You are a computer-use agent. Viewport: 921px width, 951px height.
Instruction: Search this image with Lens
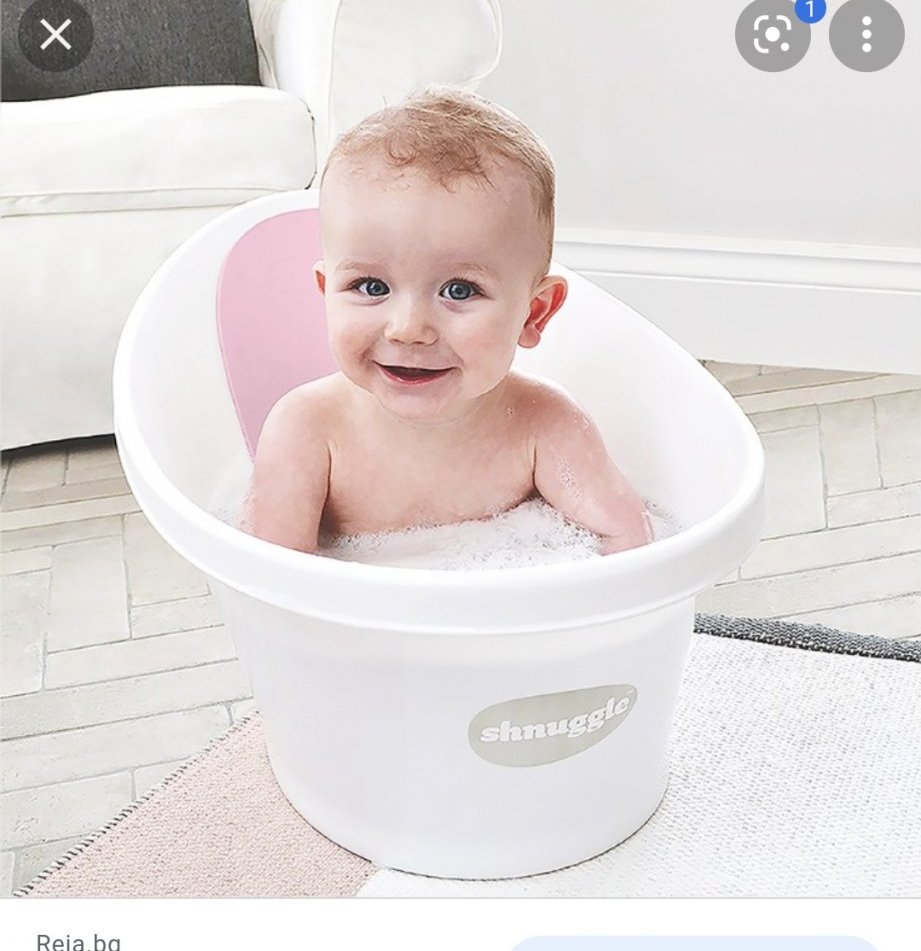772,34
